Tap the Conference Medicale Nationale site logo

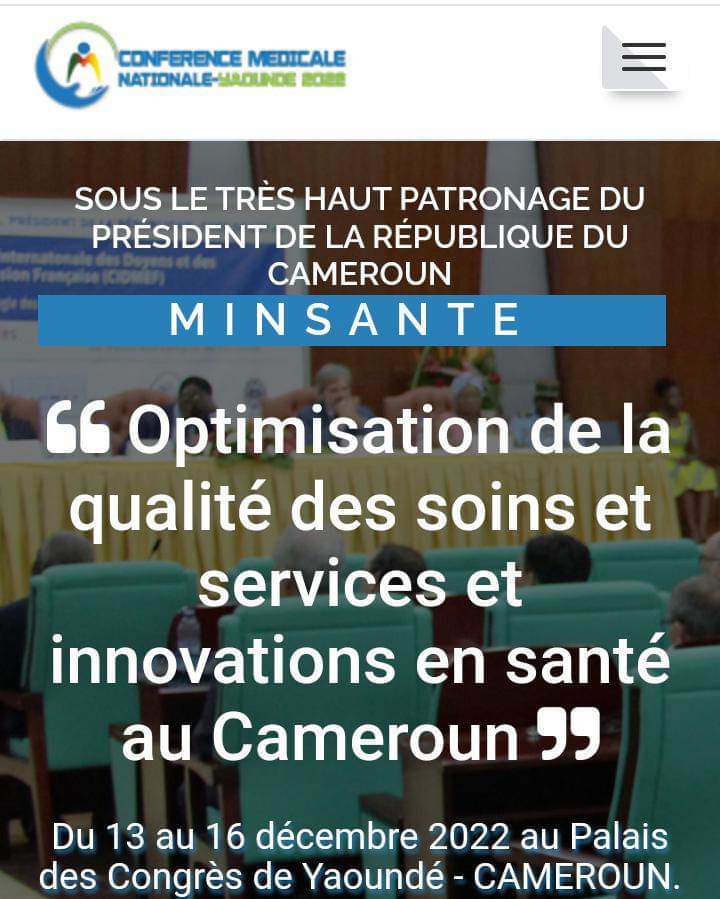click(190, 66)
